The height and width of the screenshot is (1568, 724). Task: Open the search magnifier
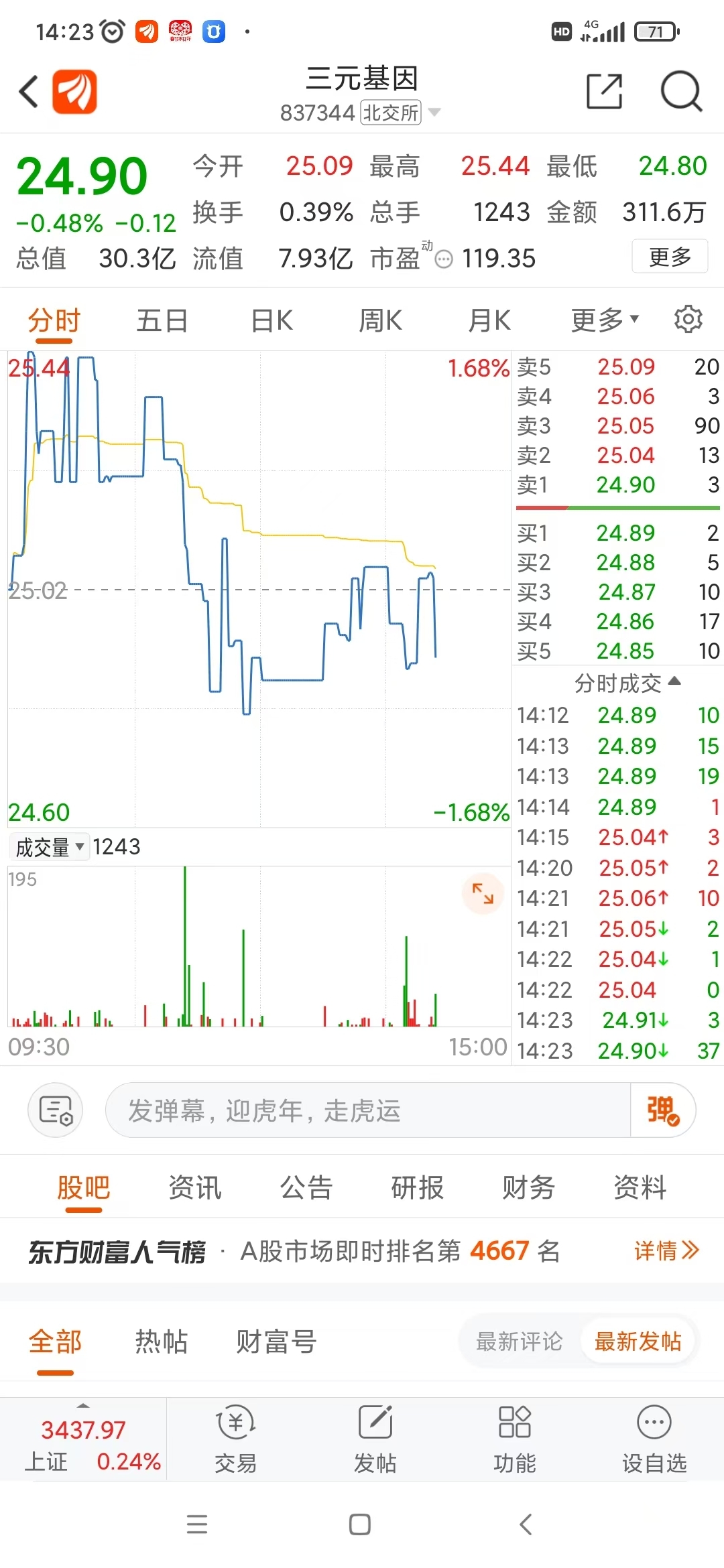point(680,92)
